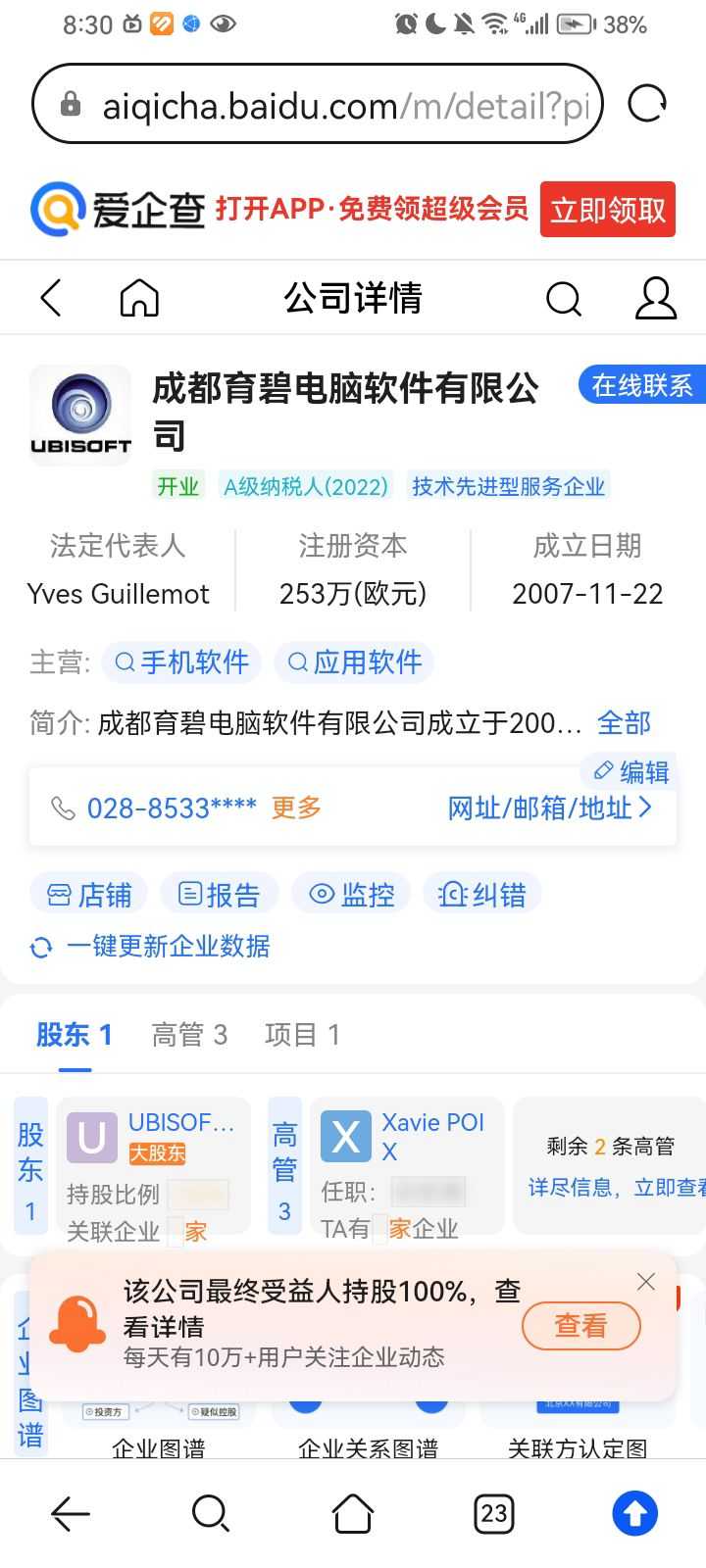The width and height of the screenshot is (706, 1568).
Task: Select the 应用软件 business chip
Action: tap(355, 662)
